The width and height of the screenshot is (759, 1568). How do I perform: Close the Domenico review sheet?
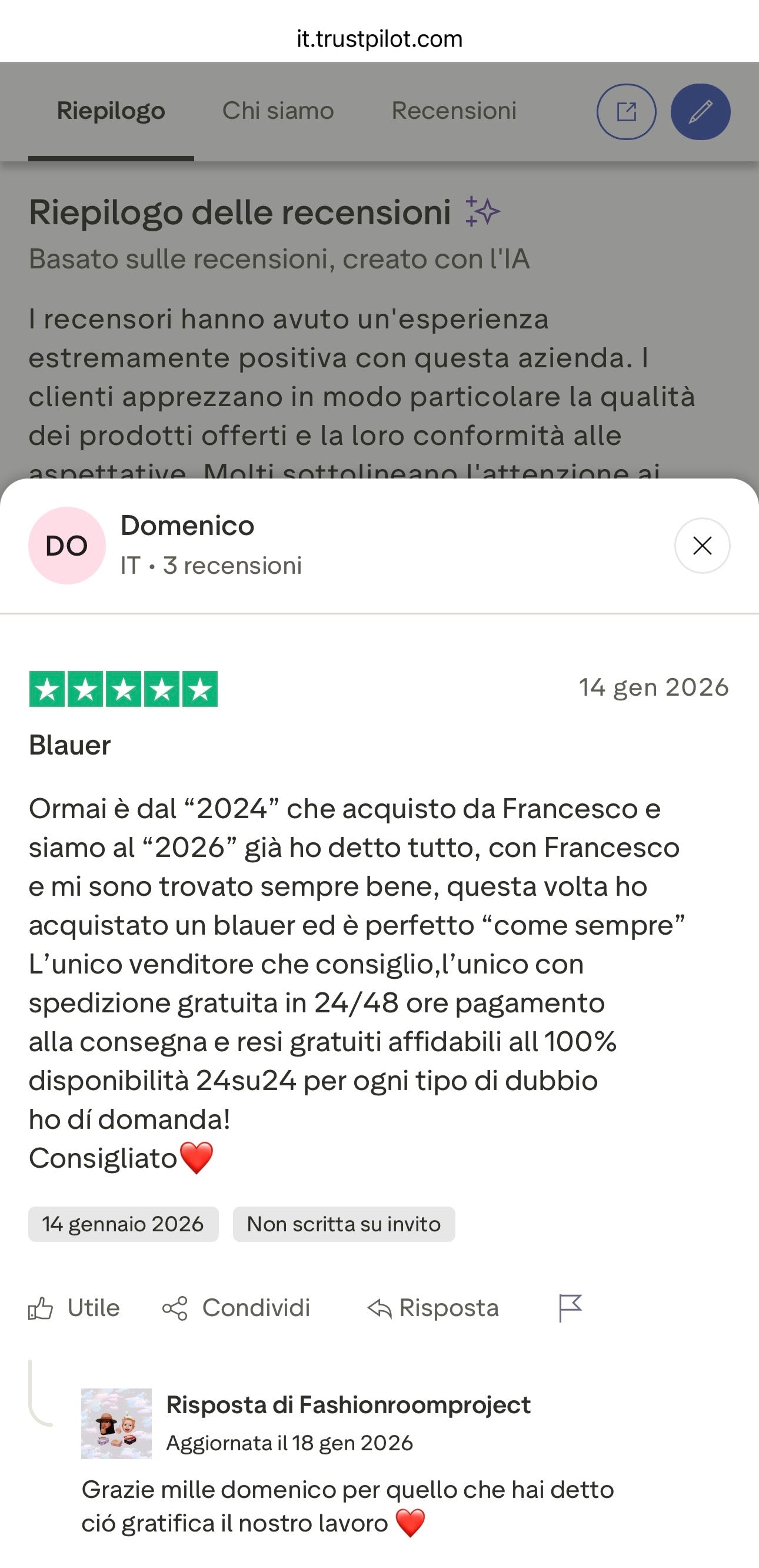click(702, 546)
